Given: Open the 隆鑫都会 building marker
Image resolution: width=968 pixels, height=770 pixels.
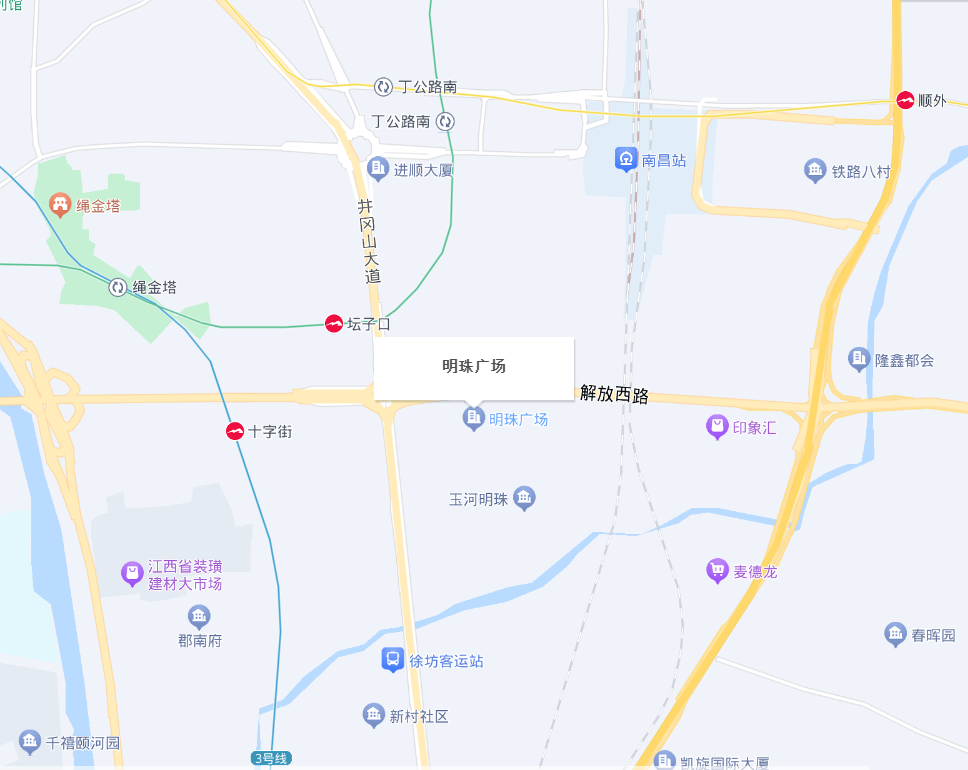Looking at the screenshot, I should [859, 359].
